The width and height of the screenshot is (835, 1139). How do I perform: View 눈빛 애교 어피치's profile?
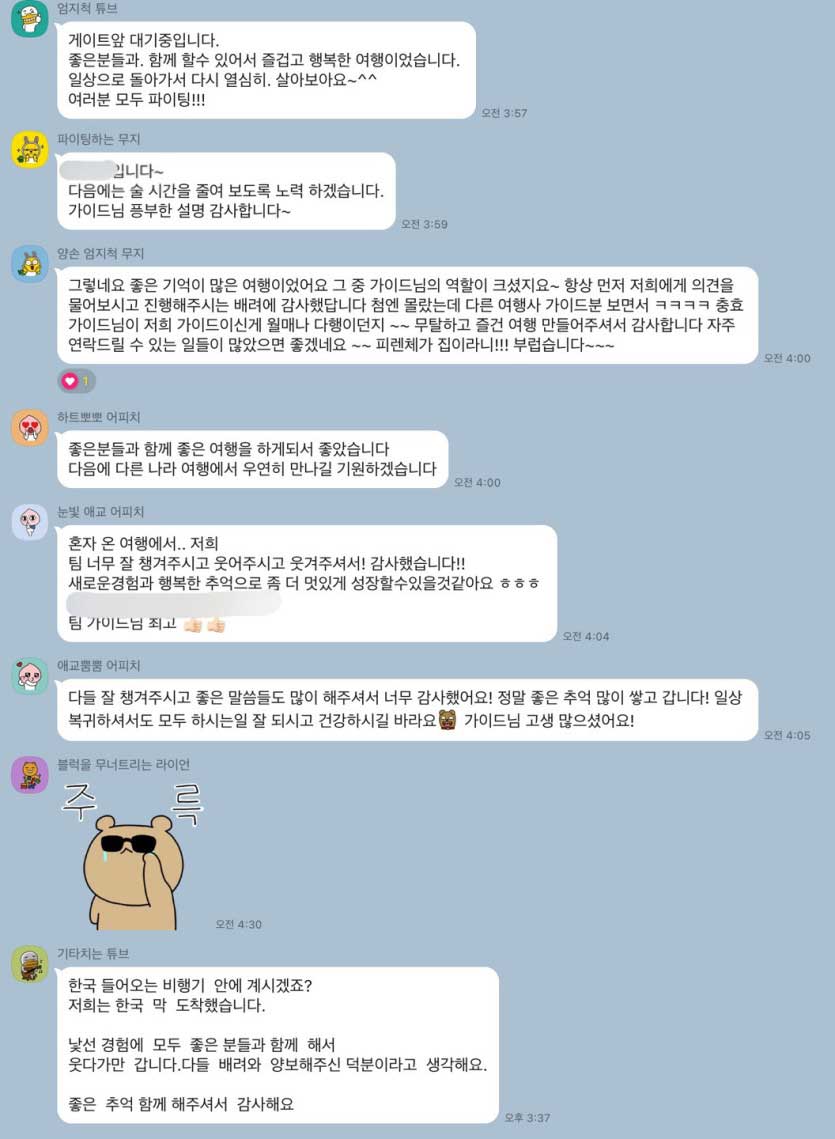click(x=30, y=522)
